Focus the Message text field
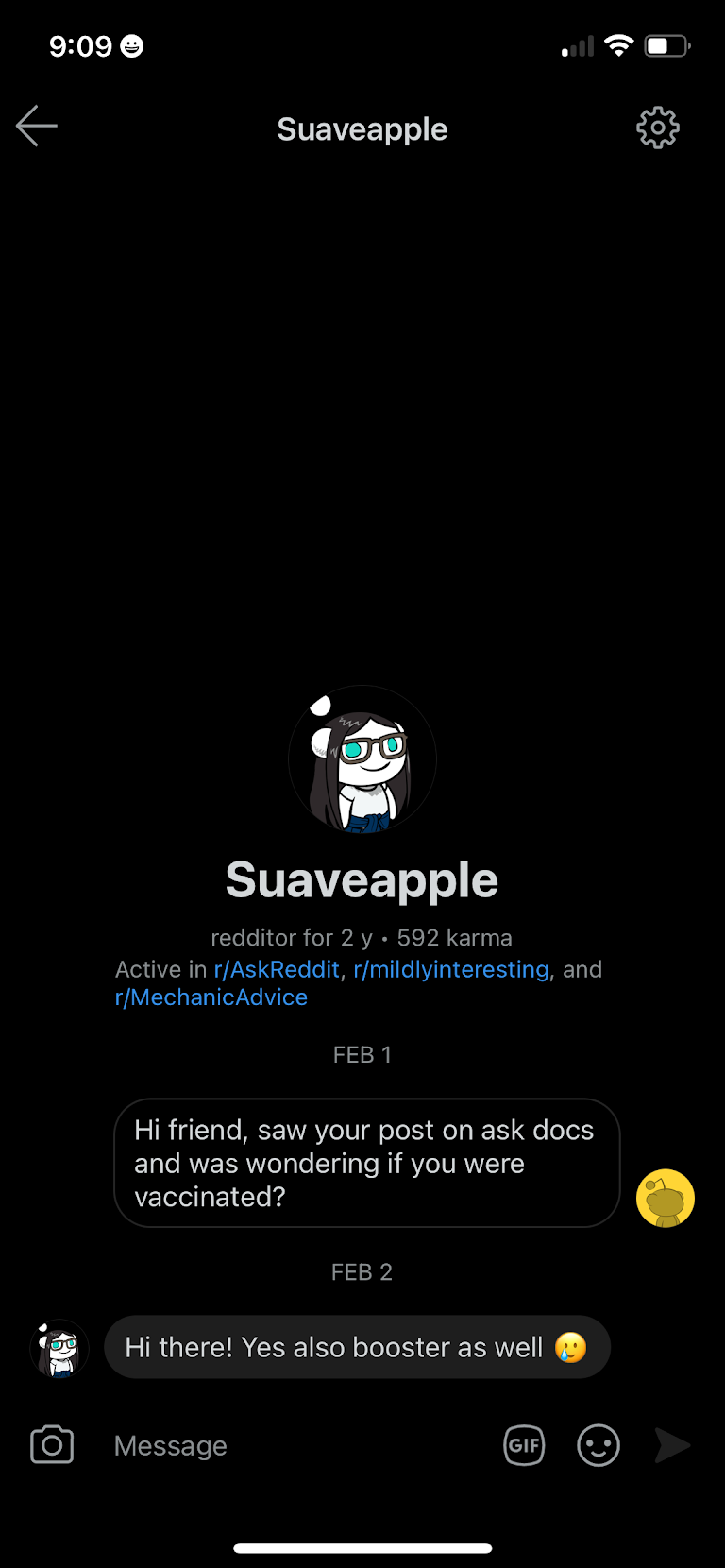725x1568 pixels. (293, 1446)
